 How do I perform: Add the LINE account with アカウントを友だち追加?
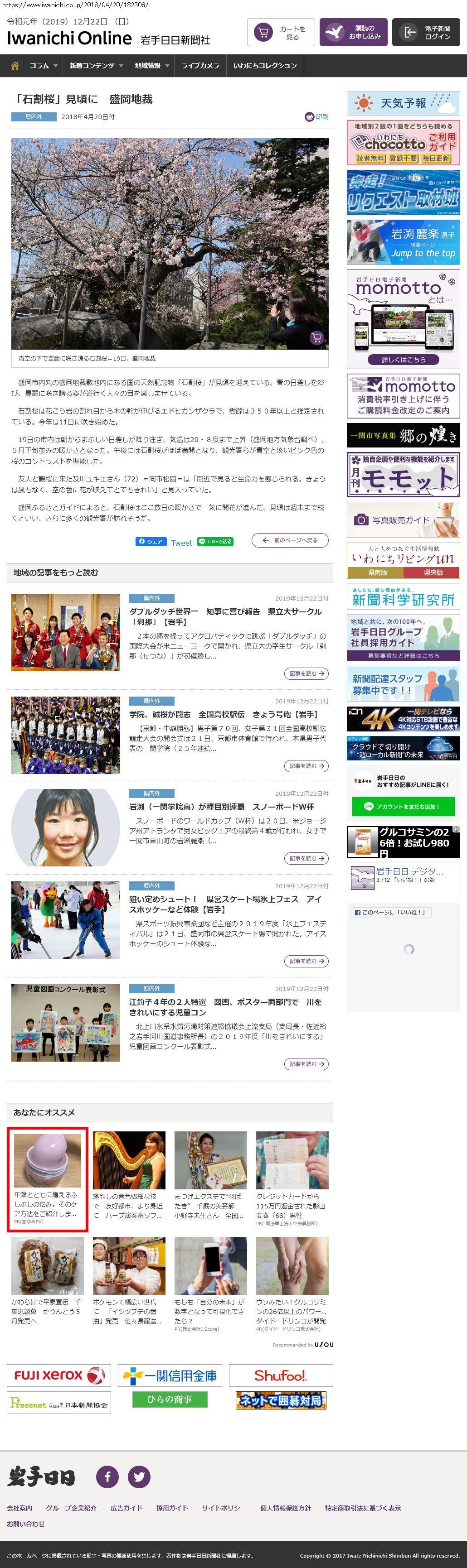pos(403,807)
